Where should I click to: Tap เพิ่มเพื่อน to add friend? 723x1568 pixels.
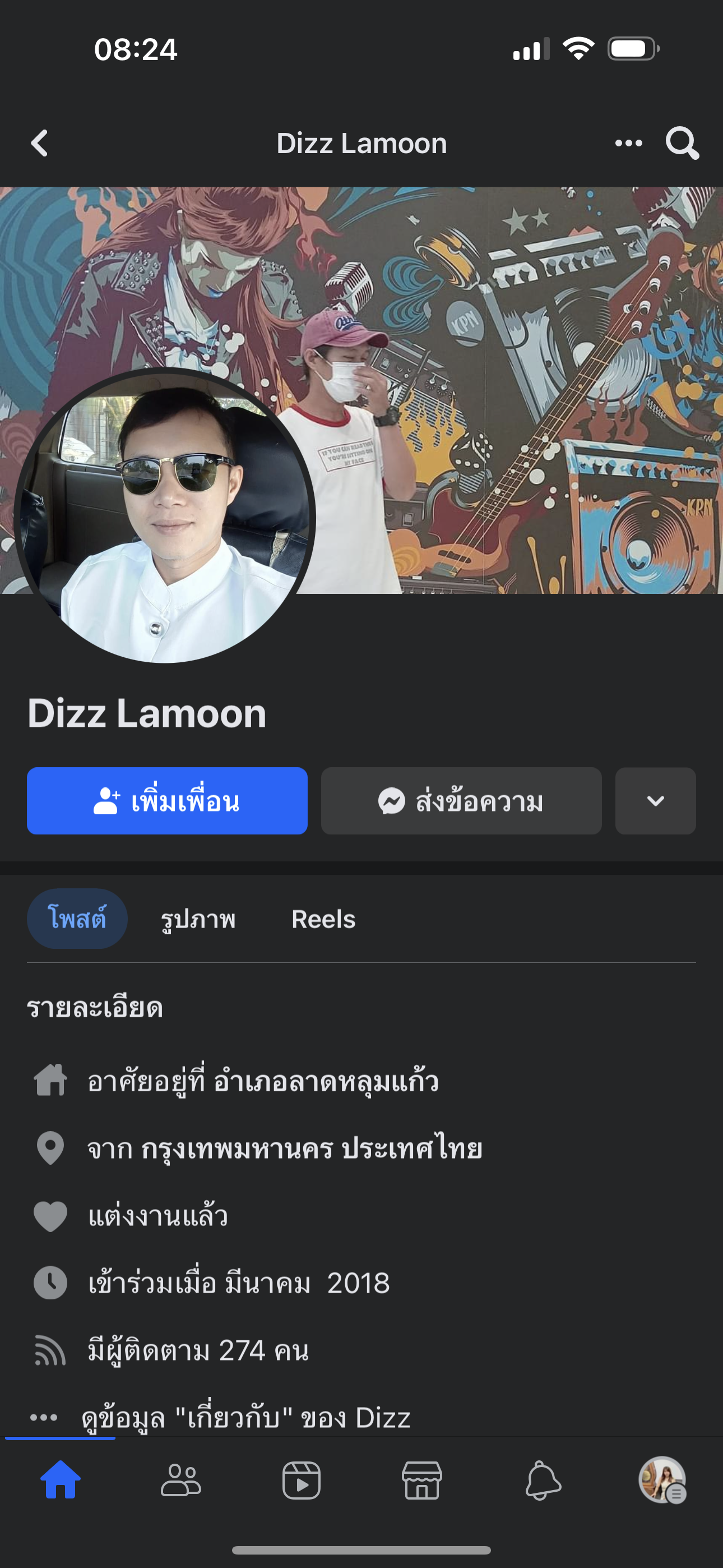pyautogui.click(x=167, y=801)
